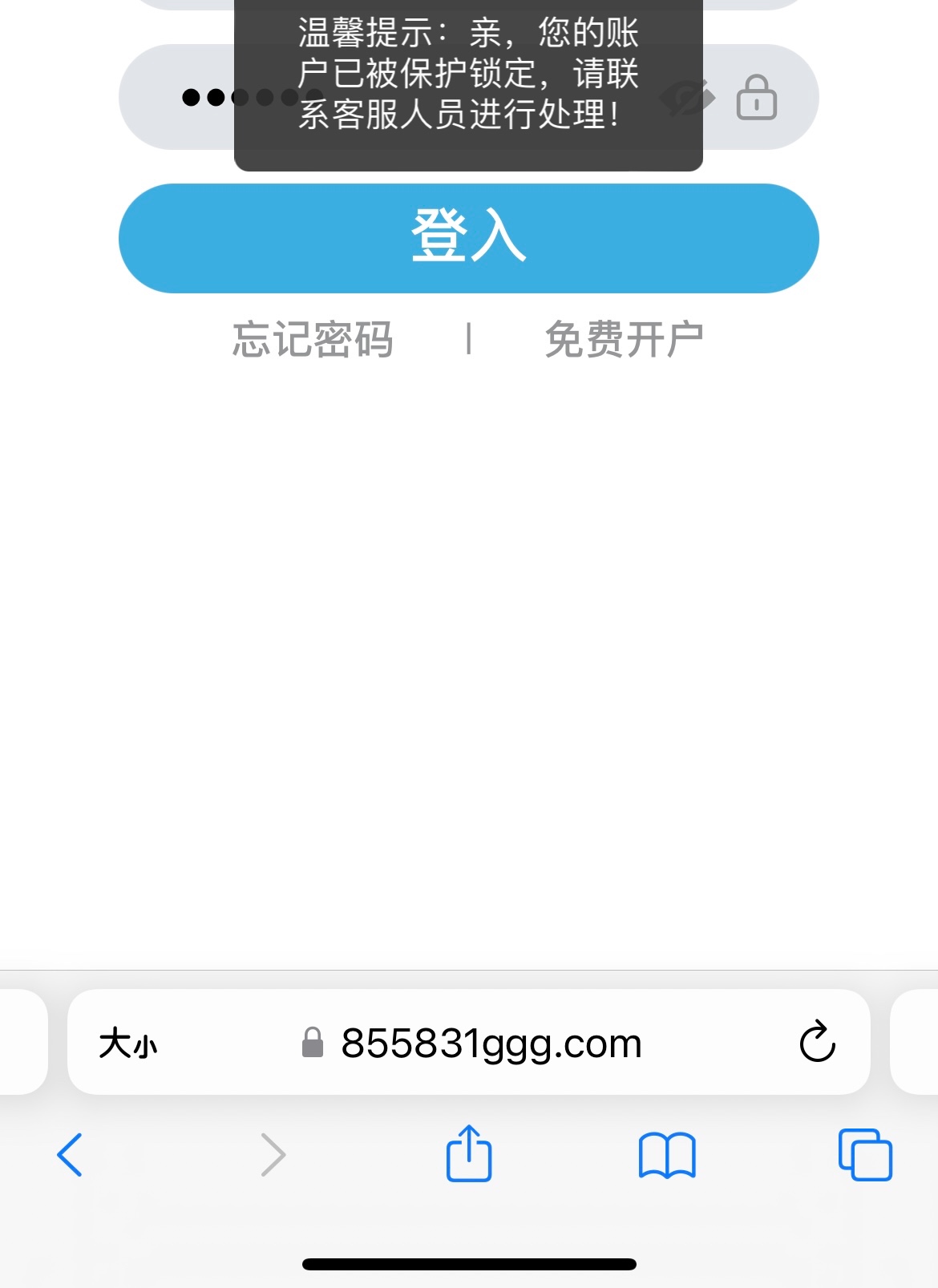This screenshot has height=1288, width=938.
Task: Reload the page with the refresh icon
Action: click(x=817, y=1042)
